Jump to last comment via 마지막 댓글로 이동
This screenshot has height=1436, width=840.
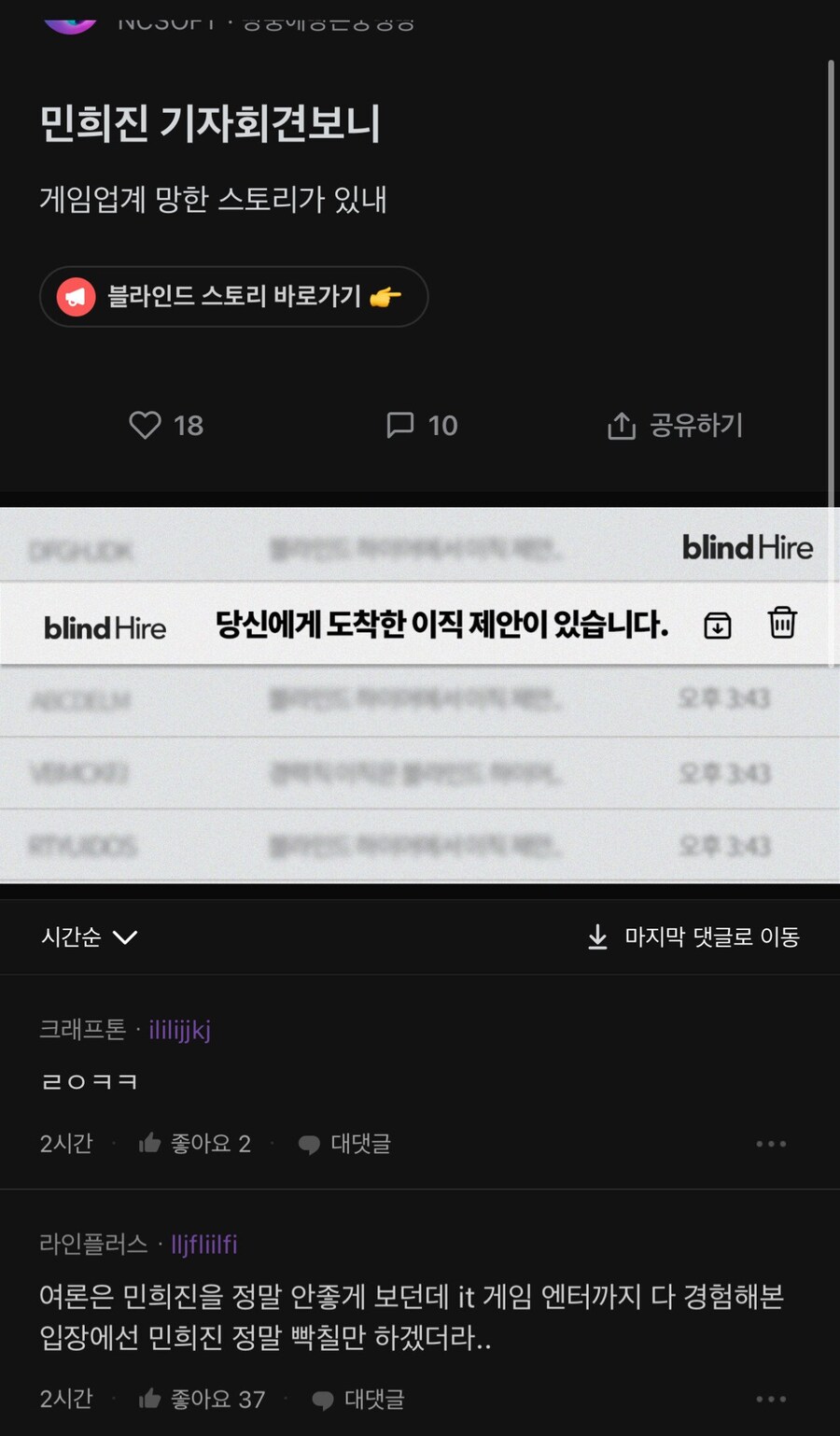point(713,936)
